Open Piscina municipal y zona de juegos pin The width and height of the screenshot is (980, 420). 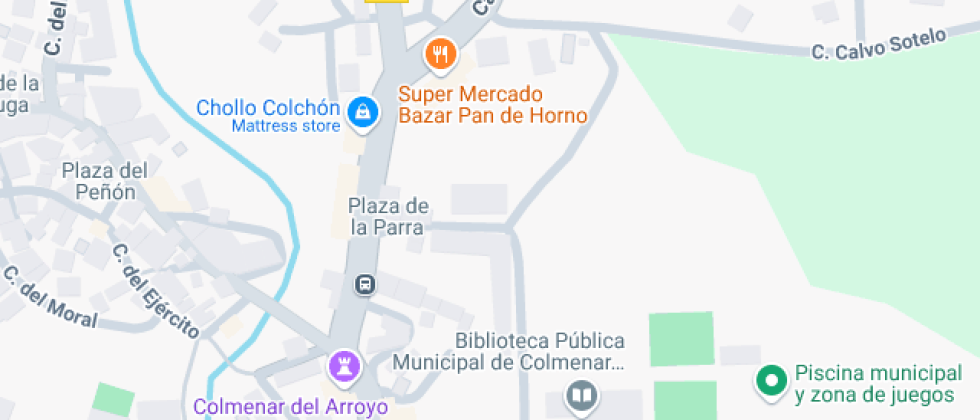771,380
